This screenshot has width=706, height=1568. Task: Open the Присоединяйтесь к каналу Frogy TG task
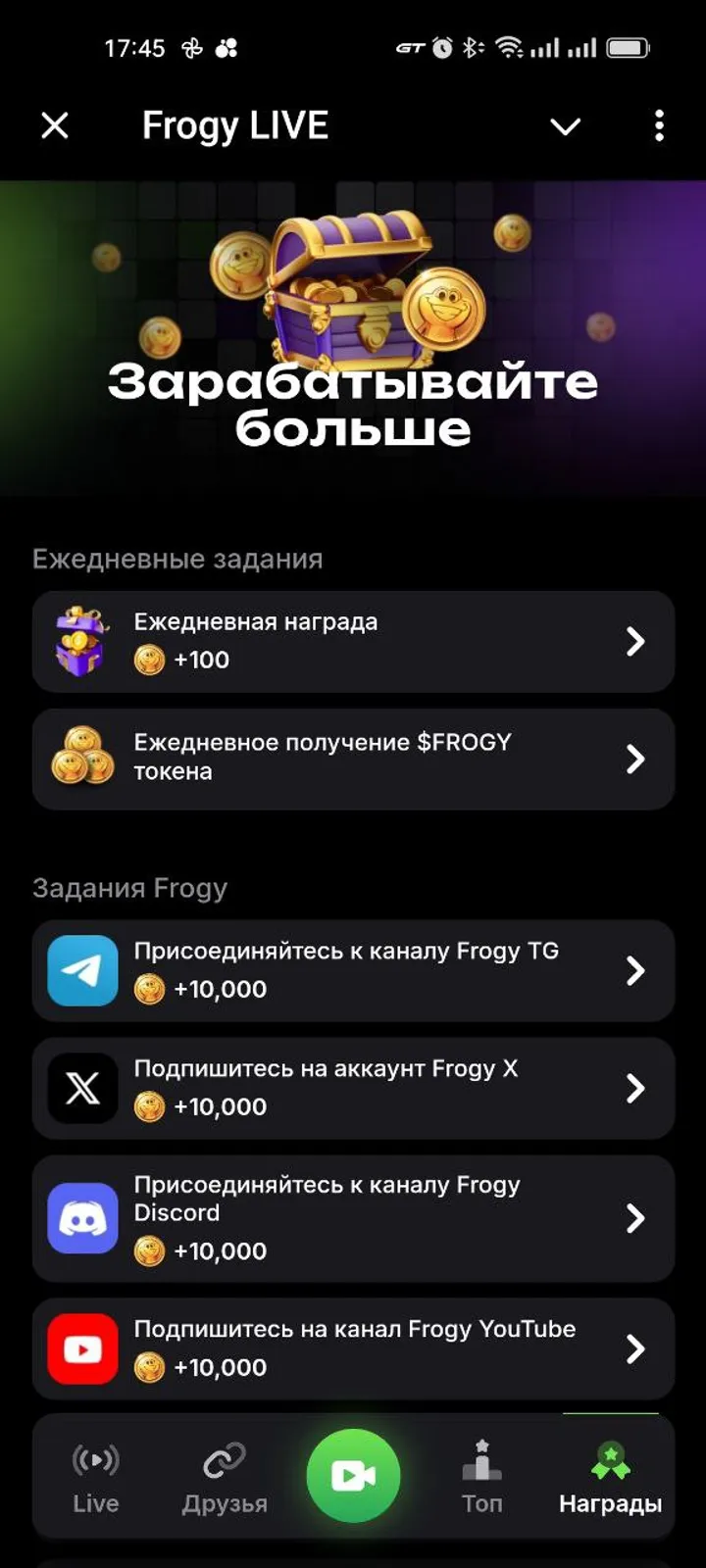pos(353,970)
